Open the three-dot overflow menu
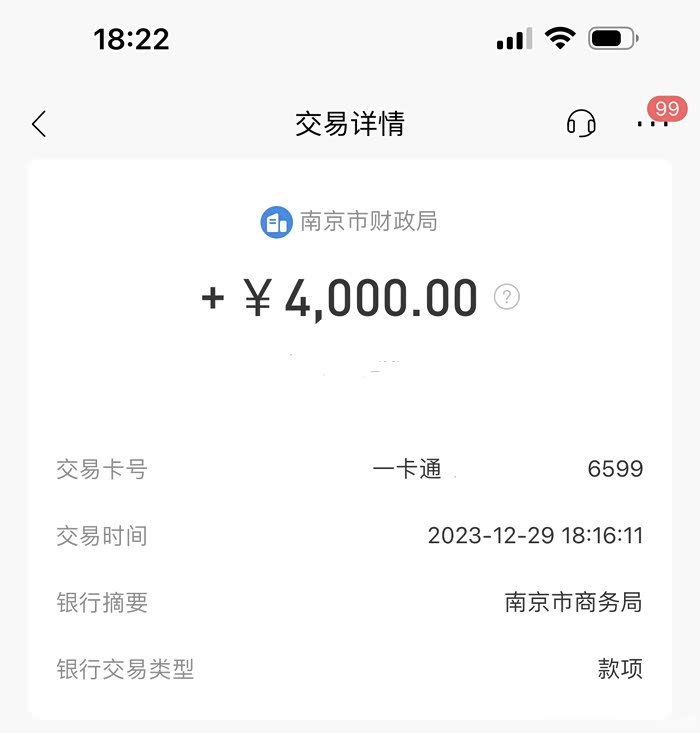Screen dimensions: 700x733 [x=652, y=124]
